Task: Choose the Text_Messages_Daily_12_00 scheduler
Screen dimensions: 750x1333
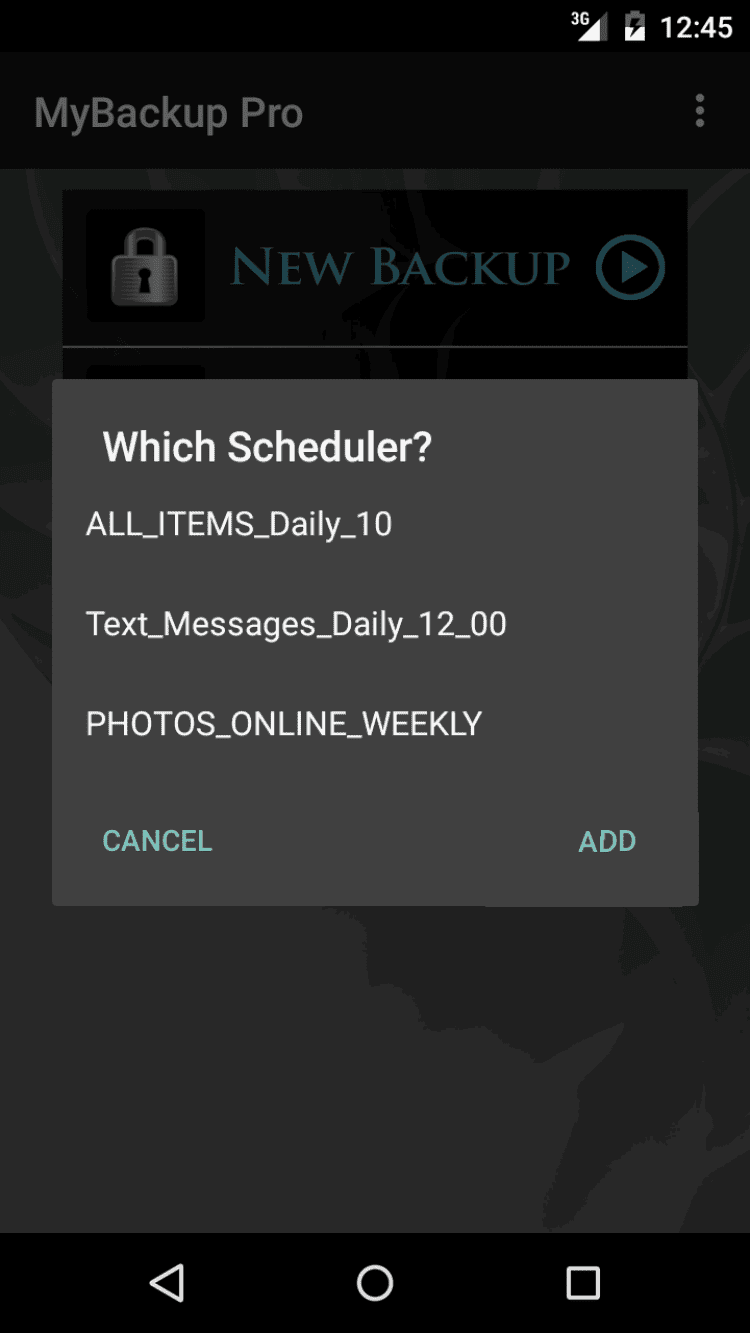Action: click(x=296, y=624)
